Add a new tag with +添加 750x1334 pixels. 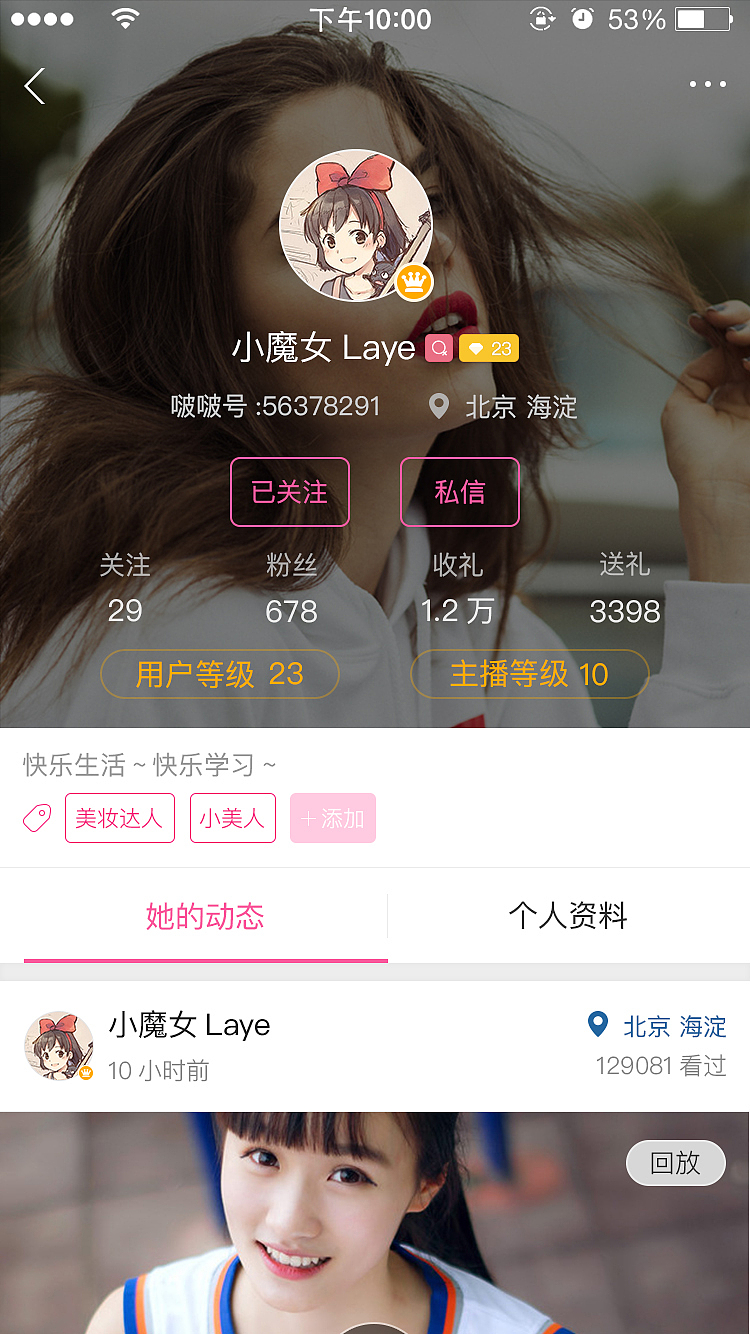click(333, 818)
